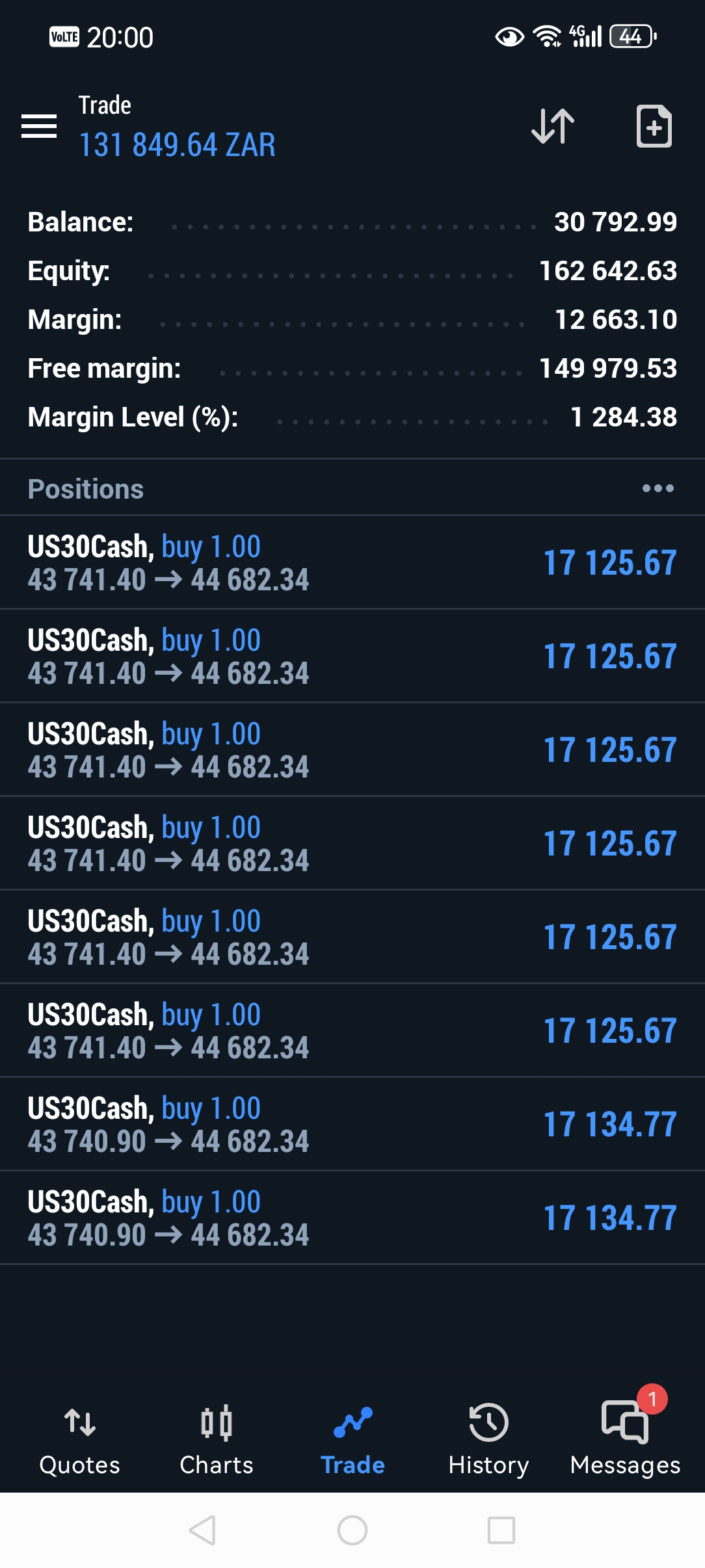Image resolution: width=705 pixels, height=1568 pixels.
Task: Tap the sort arrows icon
Action: click(x=553, y=126)
